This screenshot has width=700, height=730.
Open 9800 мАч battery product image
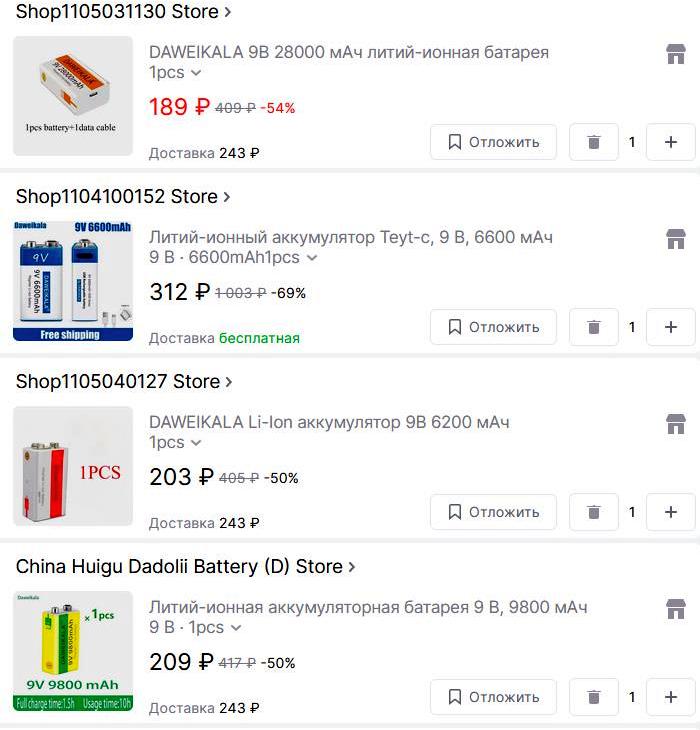(73, 651)
